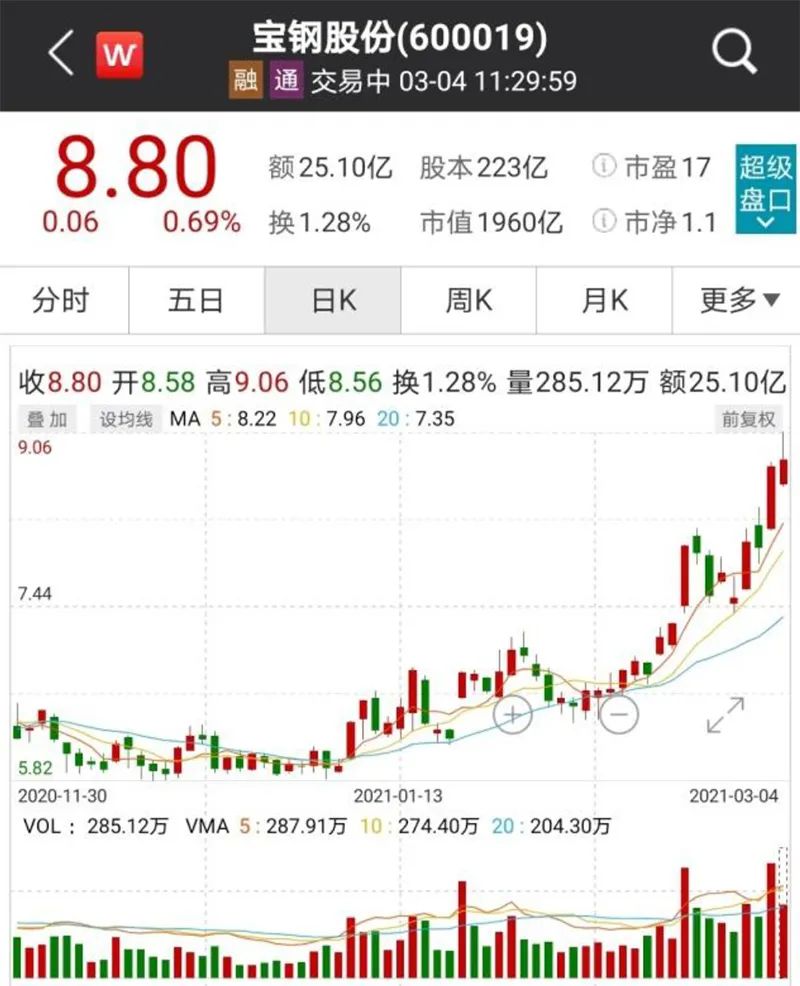The height and width of the screenshot is (986, 800).
Task: Go back with the arrow icon
Action: 62,54
